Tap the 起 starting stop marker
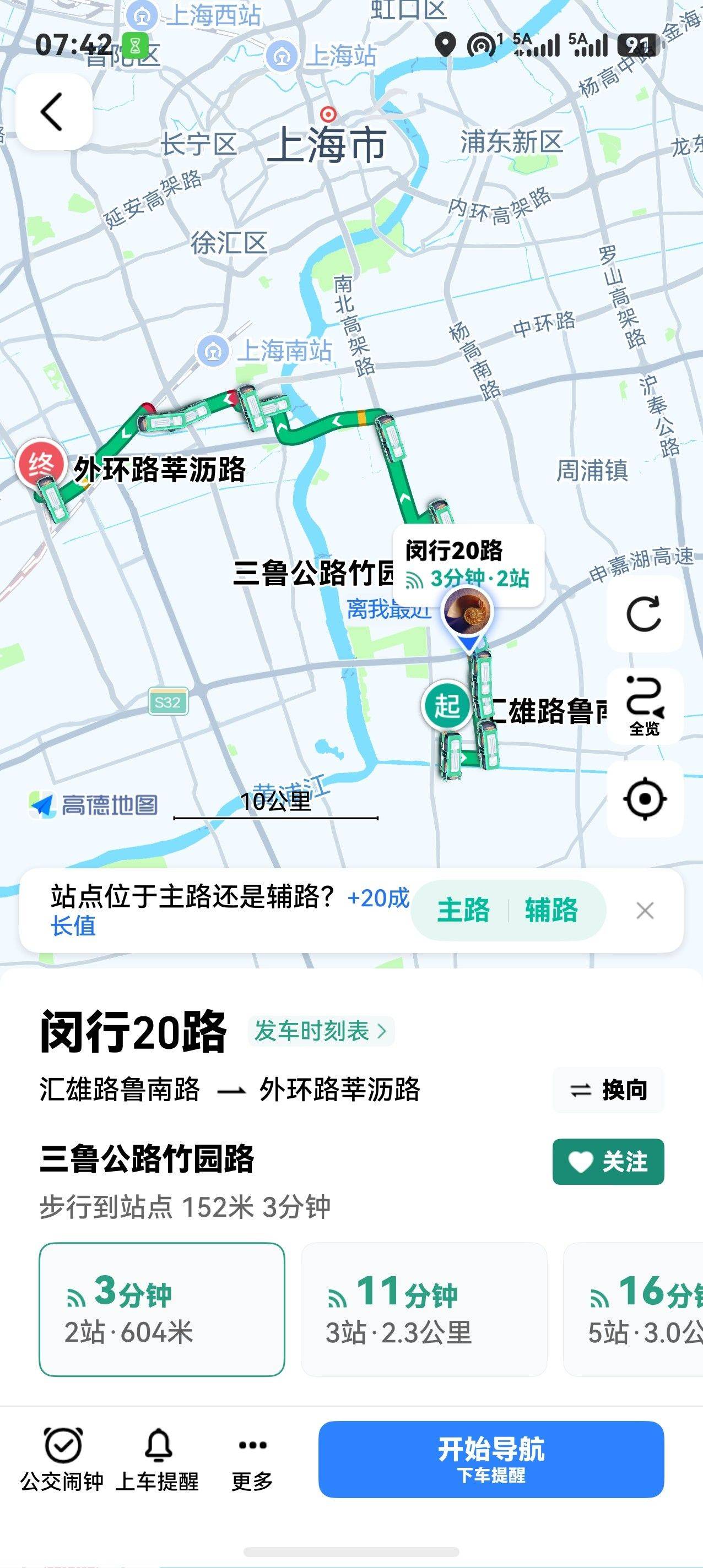 (x=446, y=706)
